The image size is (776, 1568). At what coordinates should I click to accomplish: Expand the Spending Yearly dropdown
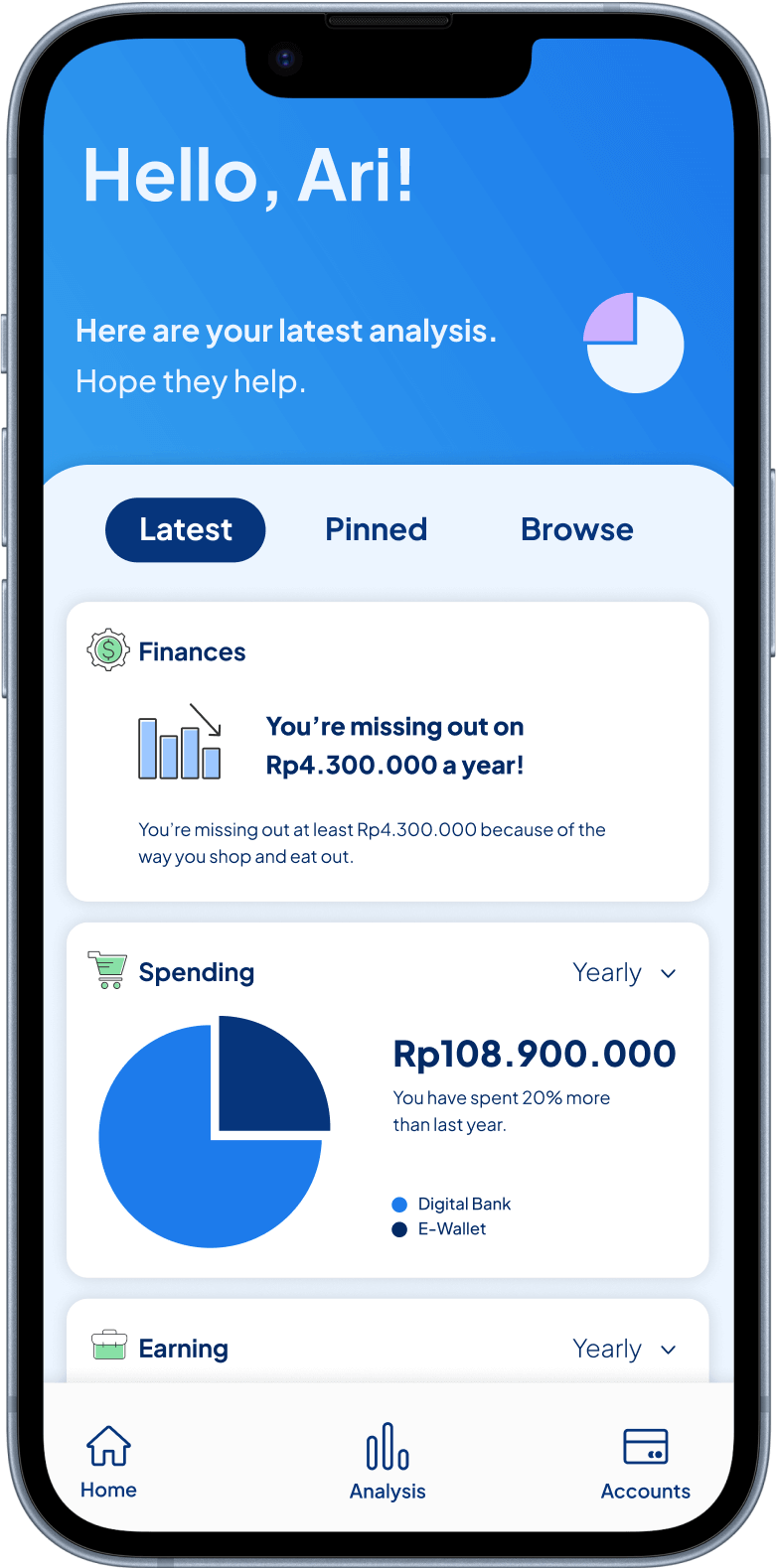[x=624, y=973]
